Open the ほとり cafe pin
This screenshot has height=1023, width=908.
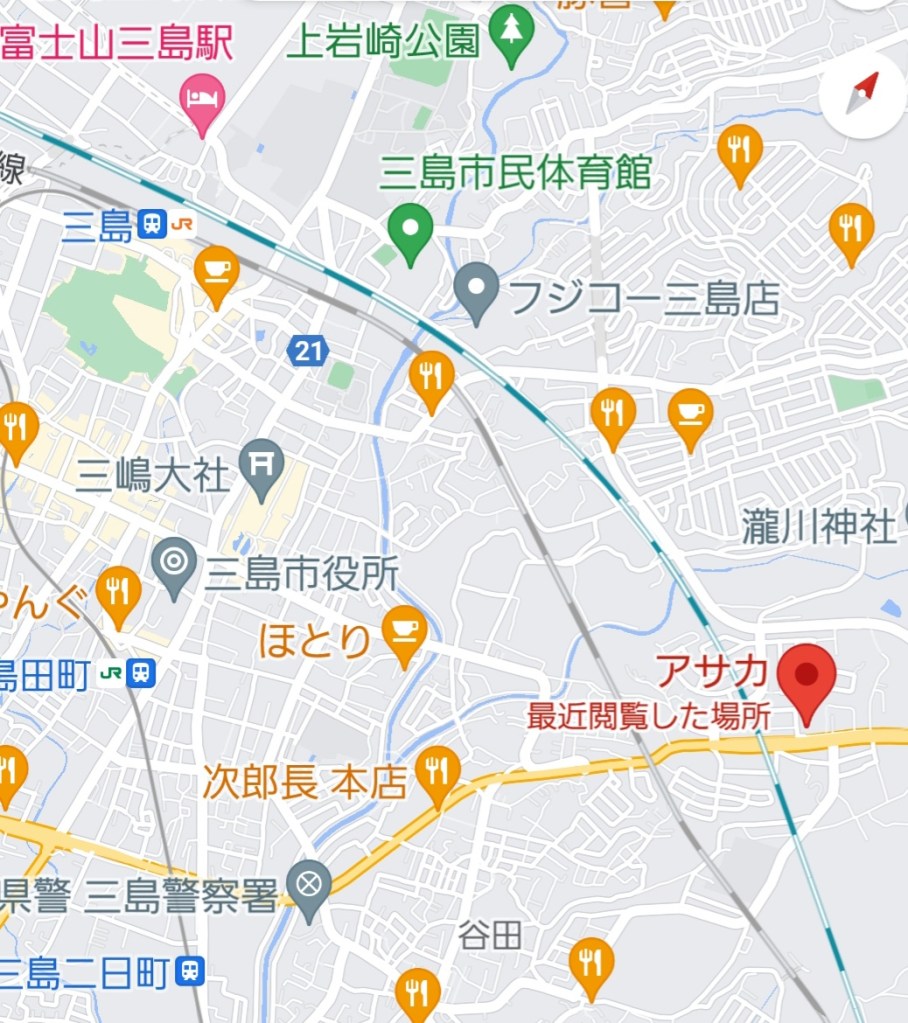404,632
